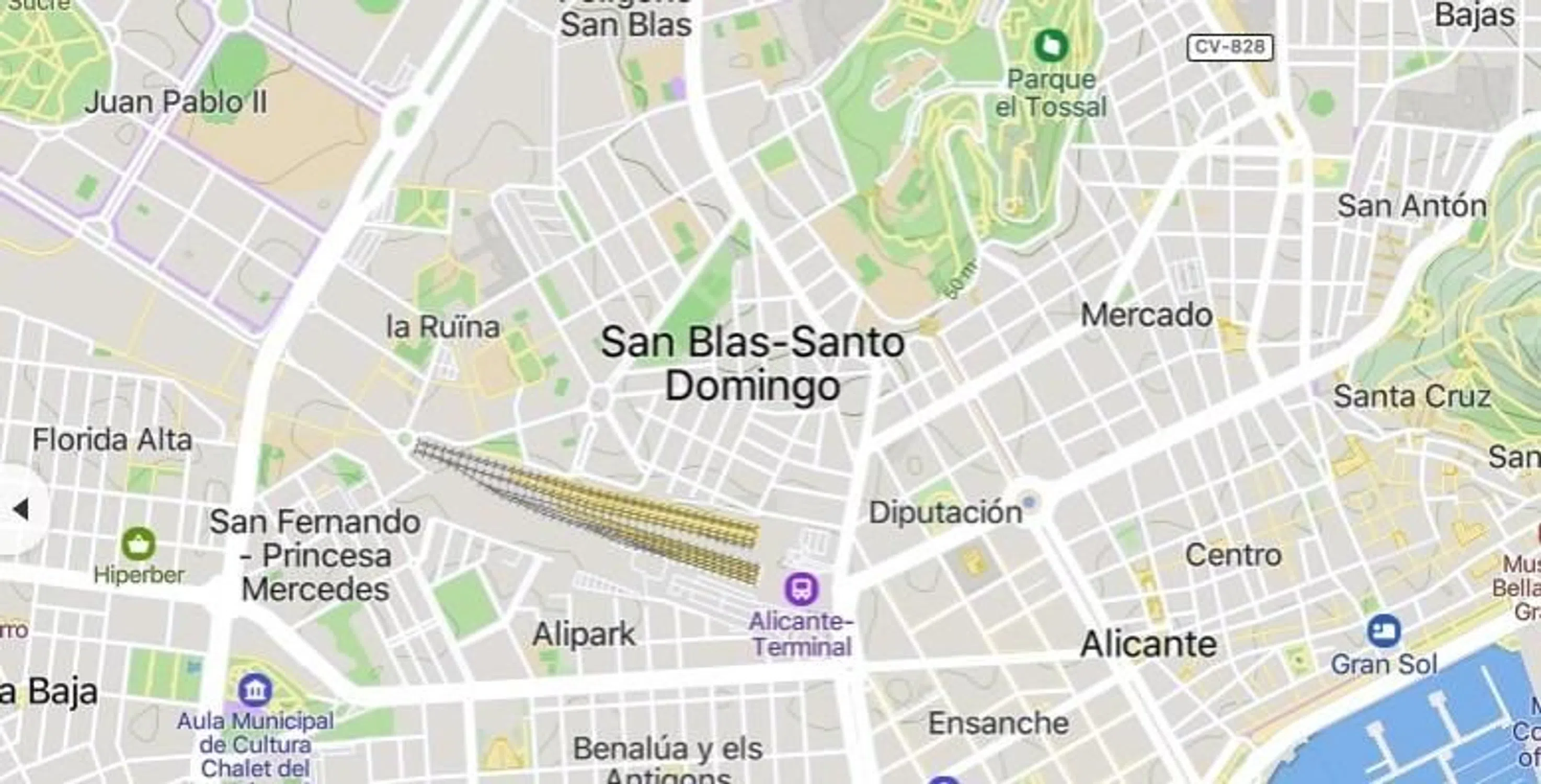Viewport: 1541px width, 784px height.
Task: Select the Parque el Tossal marker
Action: (1051, 45)
